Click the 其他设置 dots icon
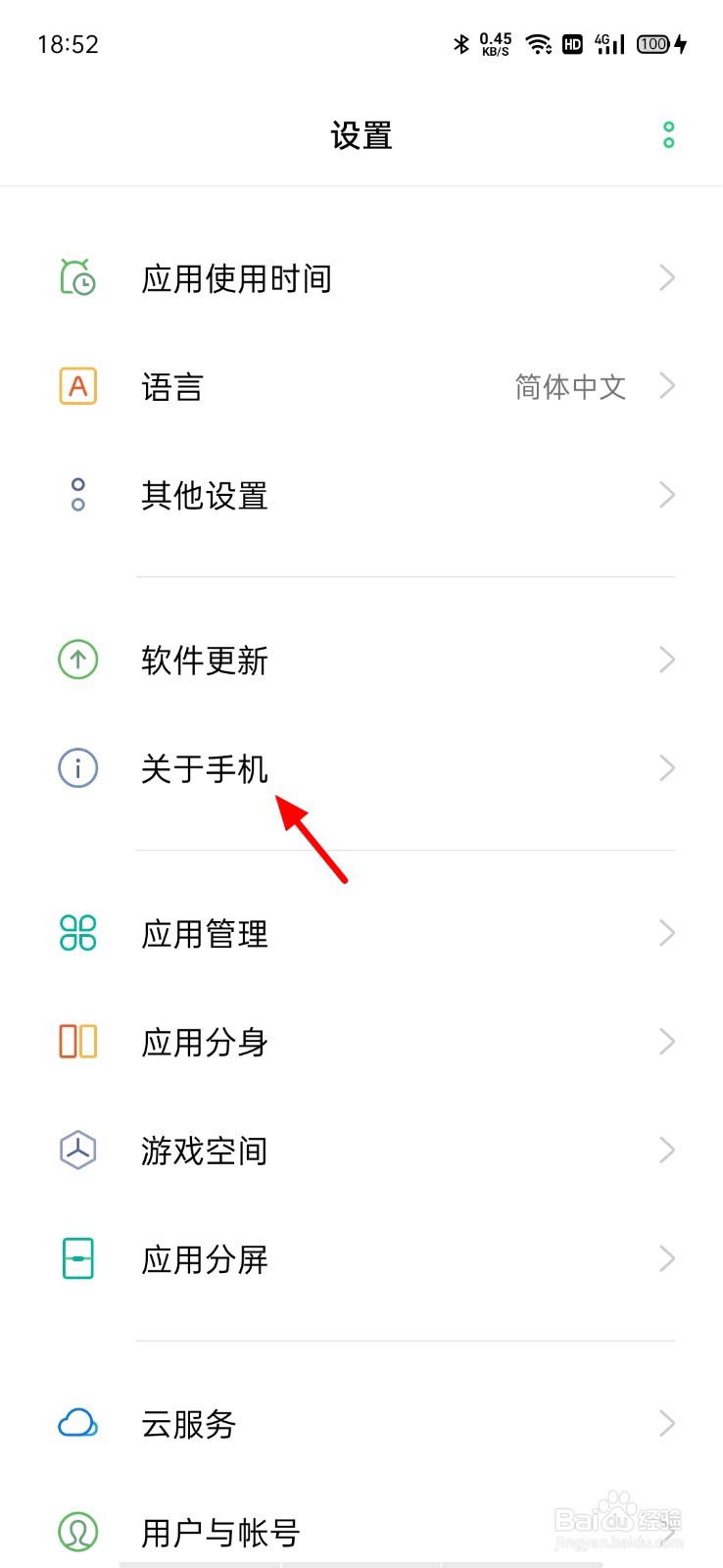723x1568 pixels. point(77,496)
